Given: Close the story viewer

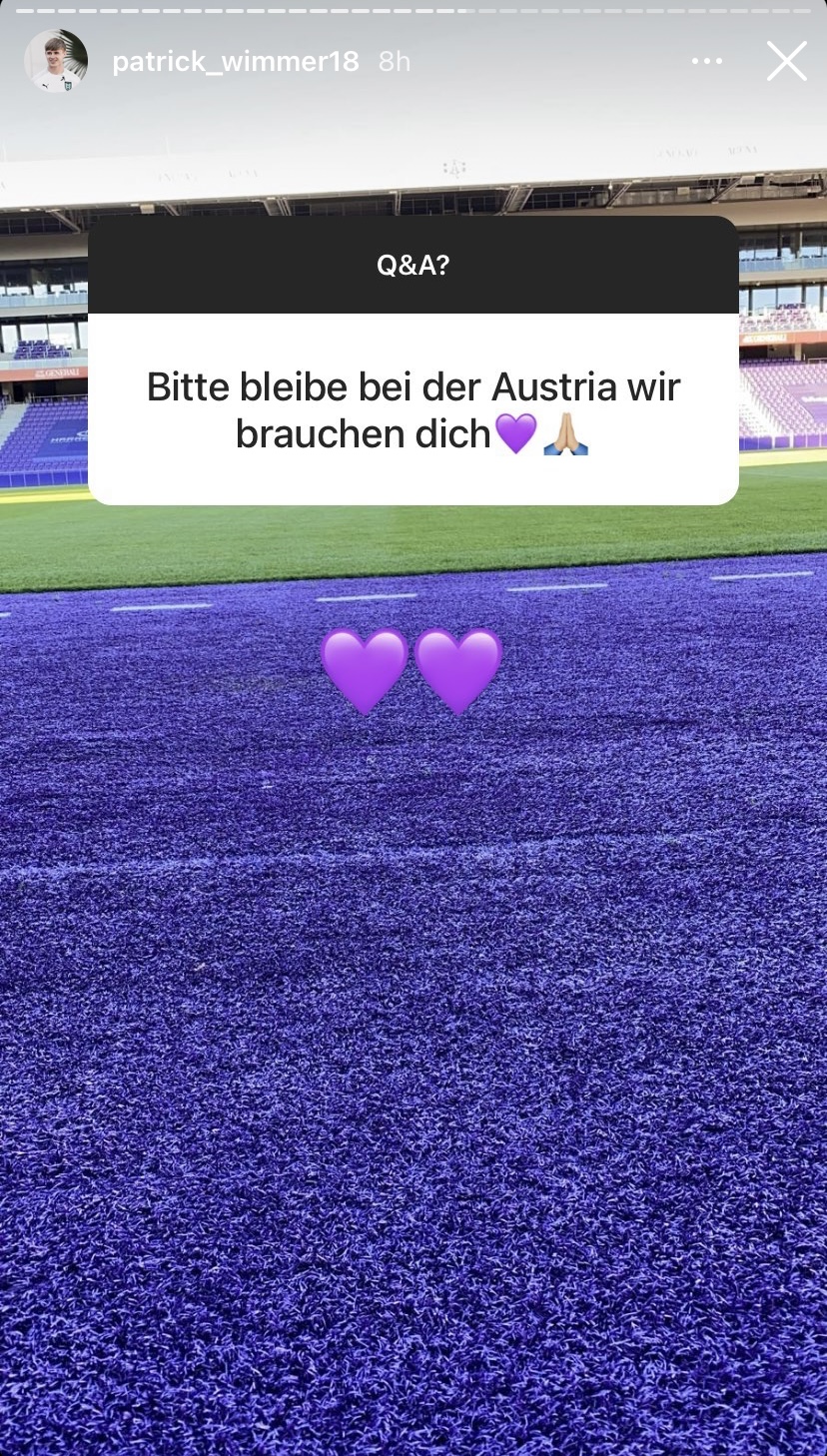Looking at the screenshot, I should click(786, 62).
